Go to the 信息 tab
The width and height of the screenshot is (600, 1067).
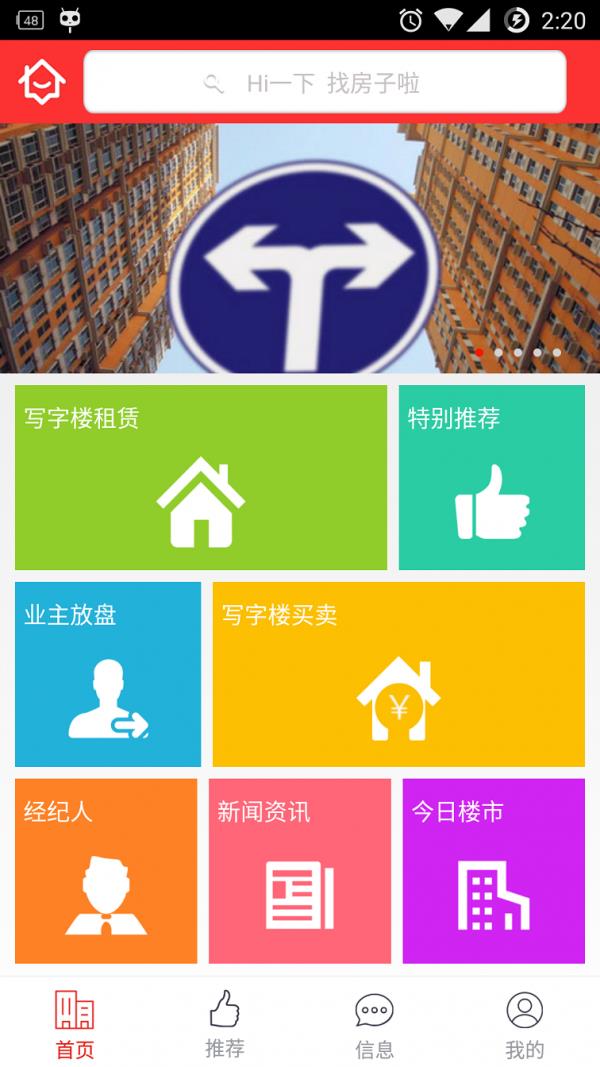tap(374, 1024)
